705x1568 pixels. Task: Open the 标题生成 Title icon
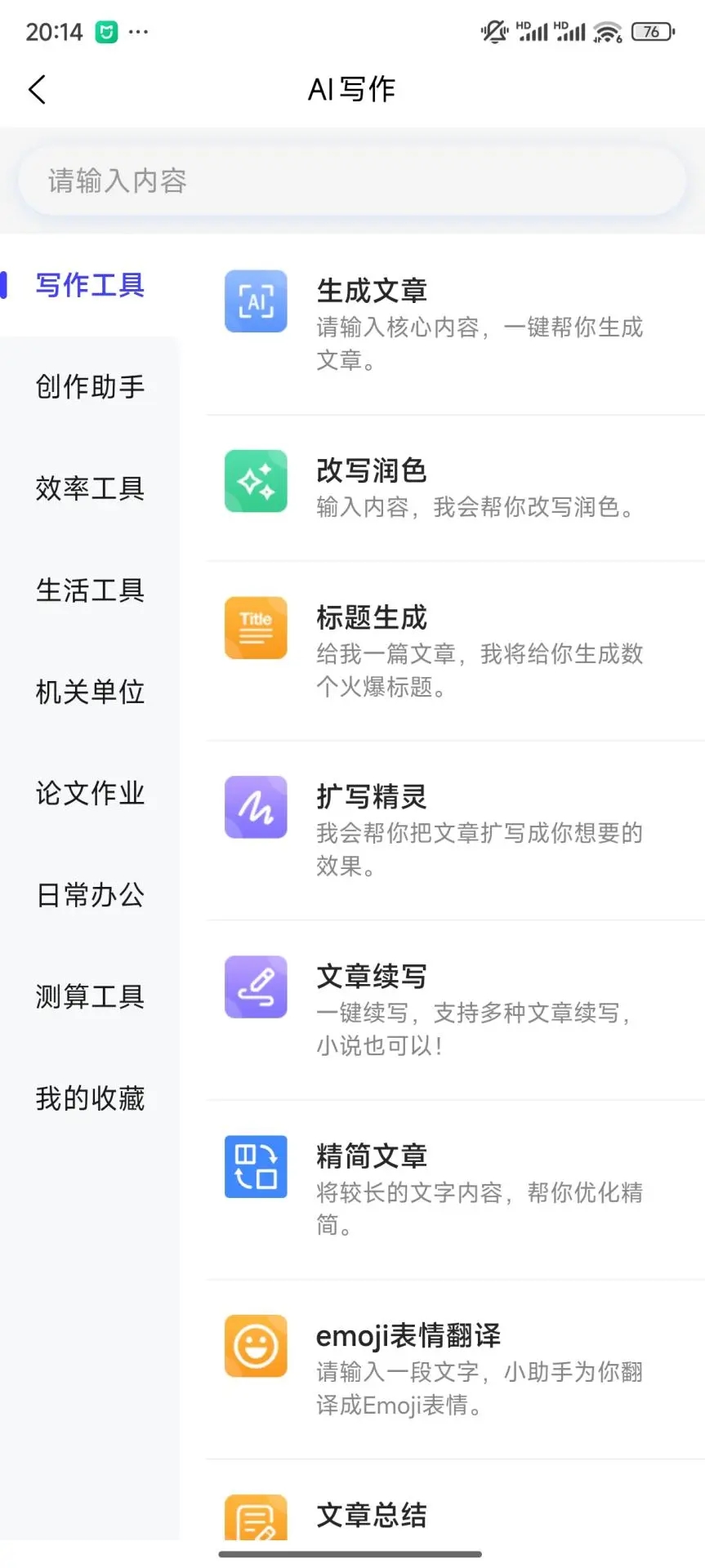point(256,628)
